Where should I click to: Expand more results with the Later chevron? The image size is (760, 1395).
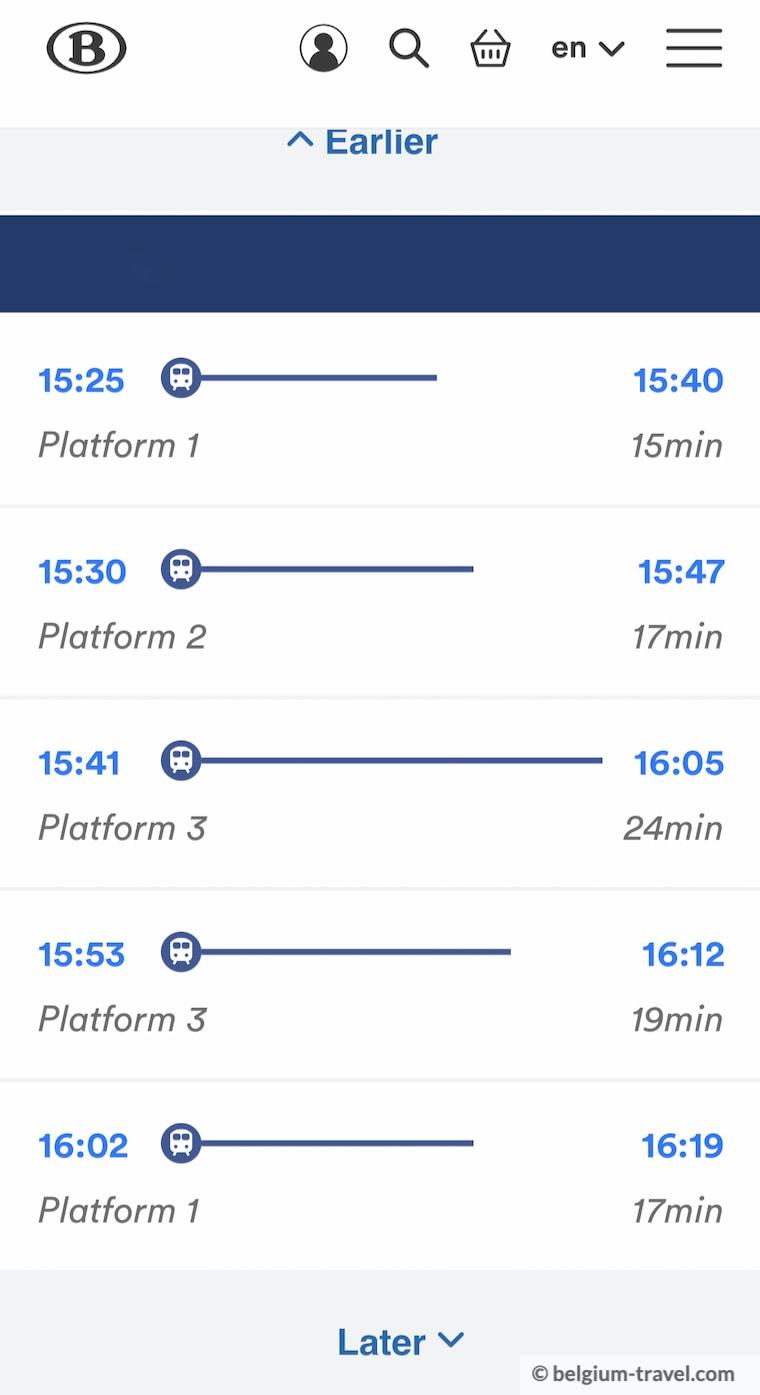(450, 1340)
